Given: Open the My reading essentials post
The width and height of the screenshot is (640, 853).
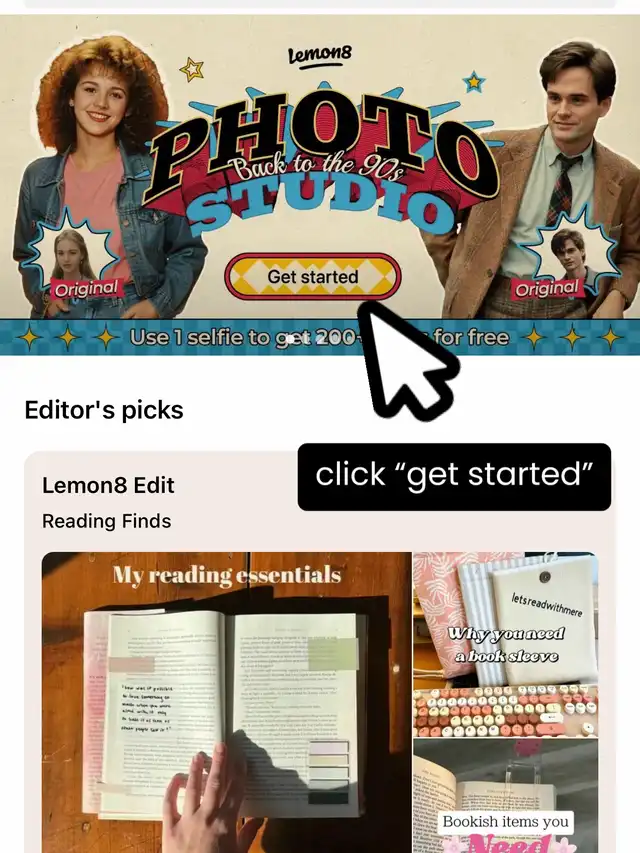Looking at the screenshot, I should pyautogui.click(x=226, y=700).
